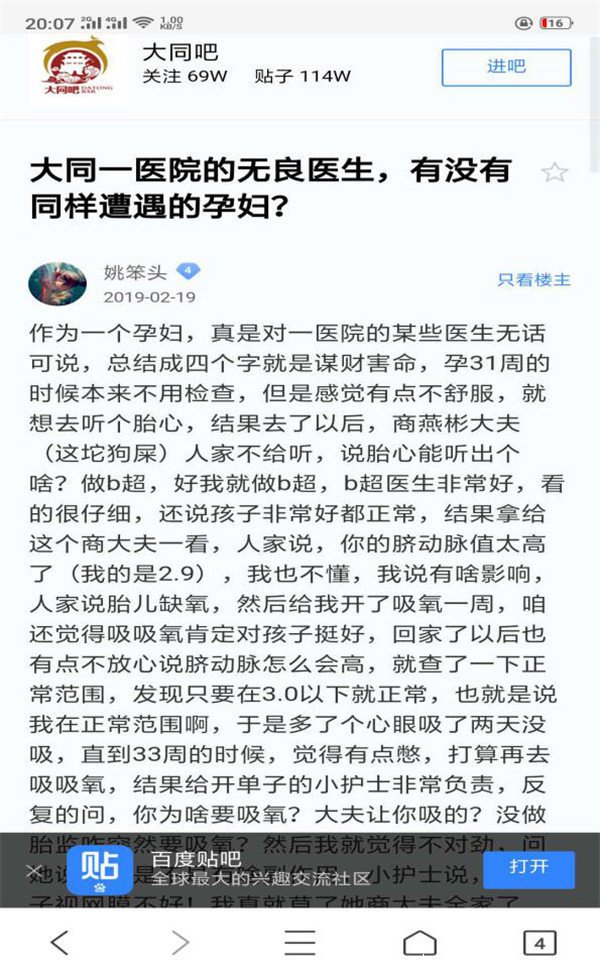Open the browser menu
The width and height of the screenshot is (600, 978).
(300, 942)
